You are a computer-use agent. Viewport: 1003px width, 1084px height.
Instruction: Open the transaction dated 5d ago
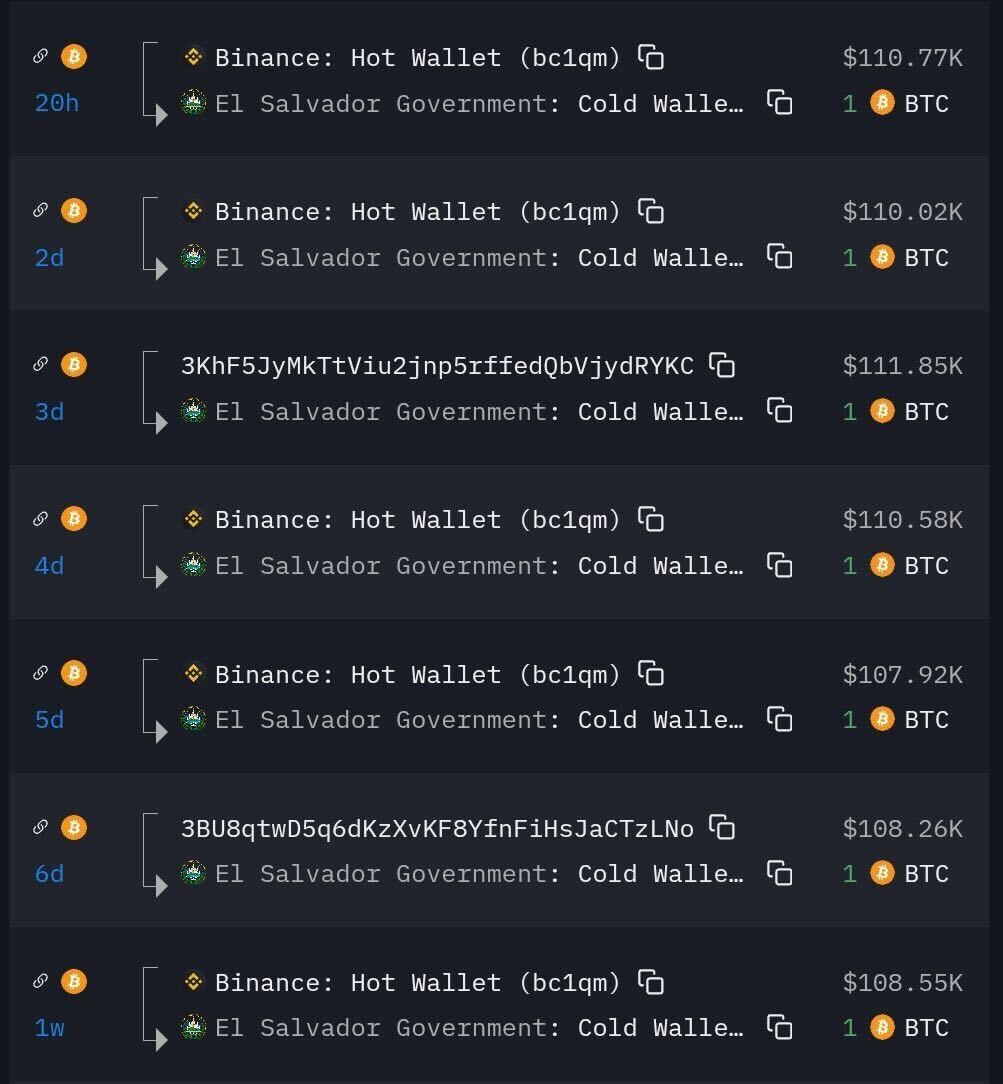coord(49,720)
